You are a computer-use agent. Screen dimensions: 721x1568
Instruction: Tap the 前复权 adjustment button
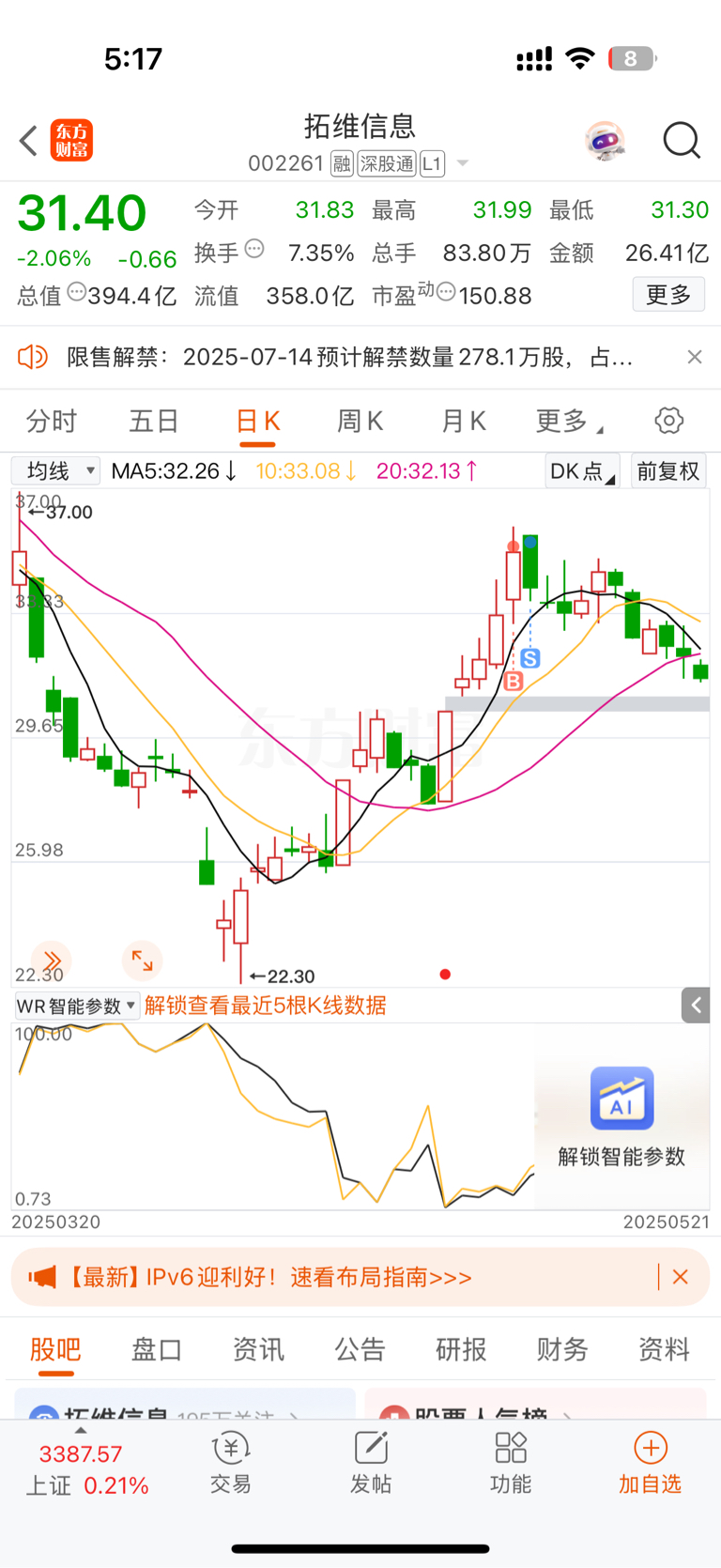click(x=668, y=470)
